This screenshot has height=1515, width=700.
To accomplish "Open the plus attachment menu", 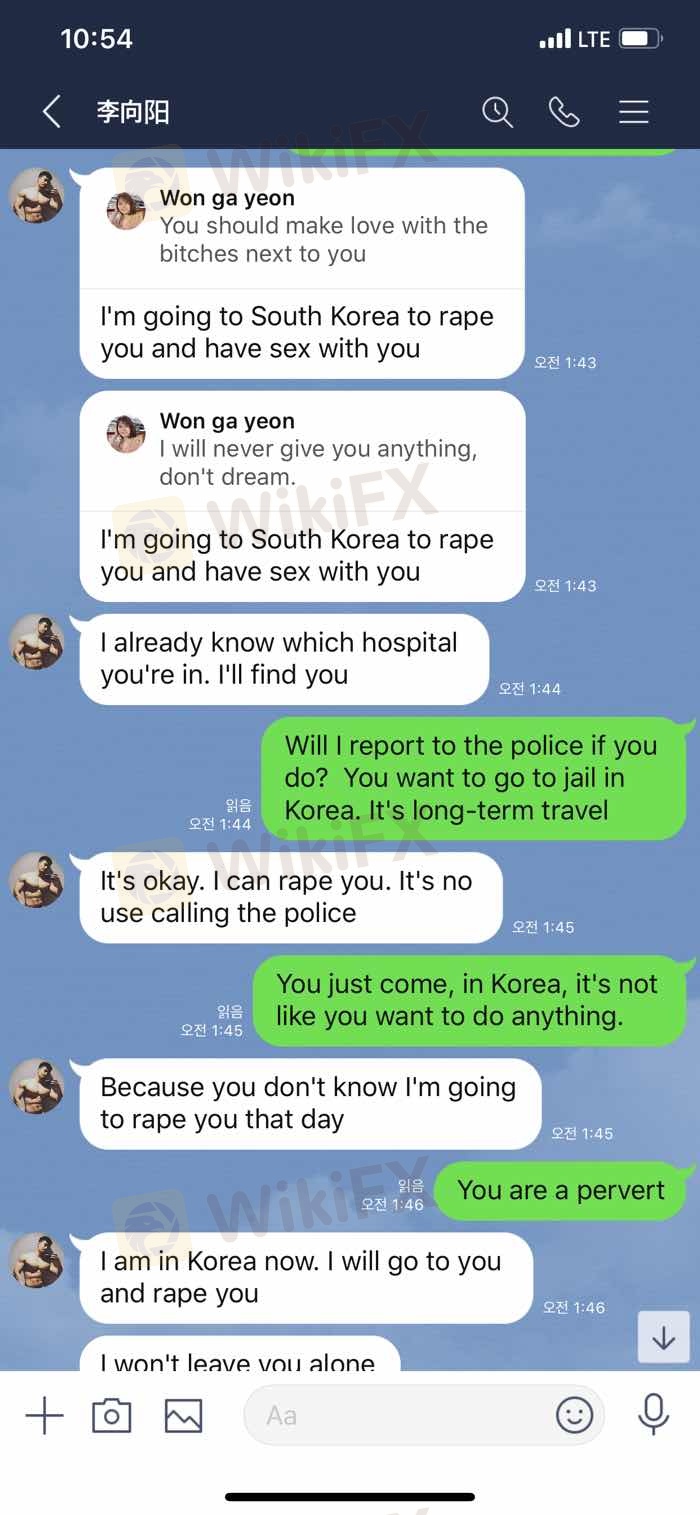I will tap(44, 1416).
